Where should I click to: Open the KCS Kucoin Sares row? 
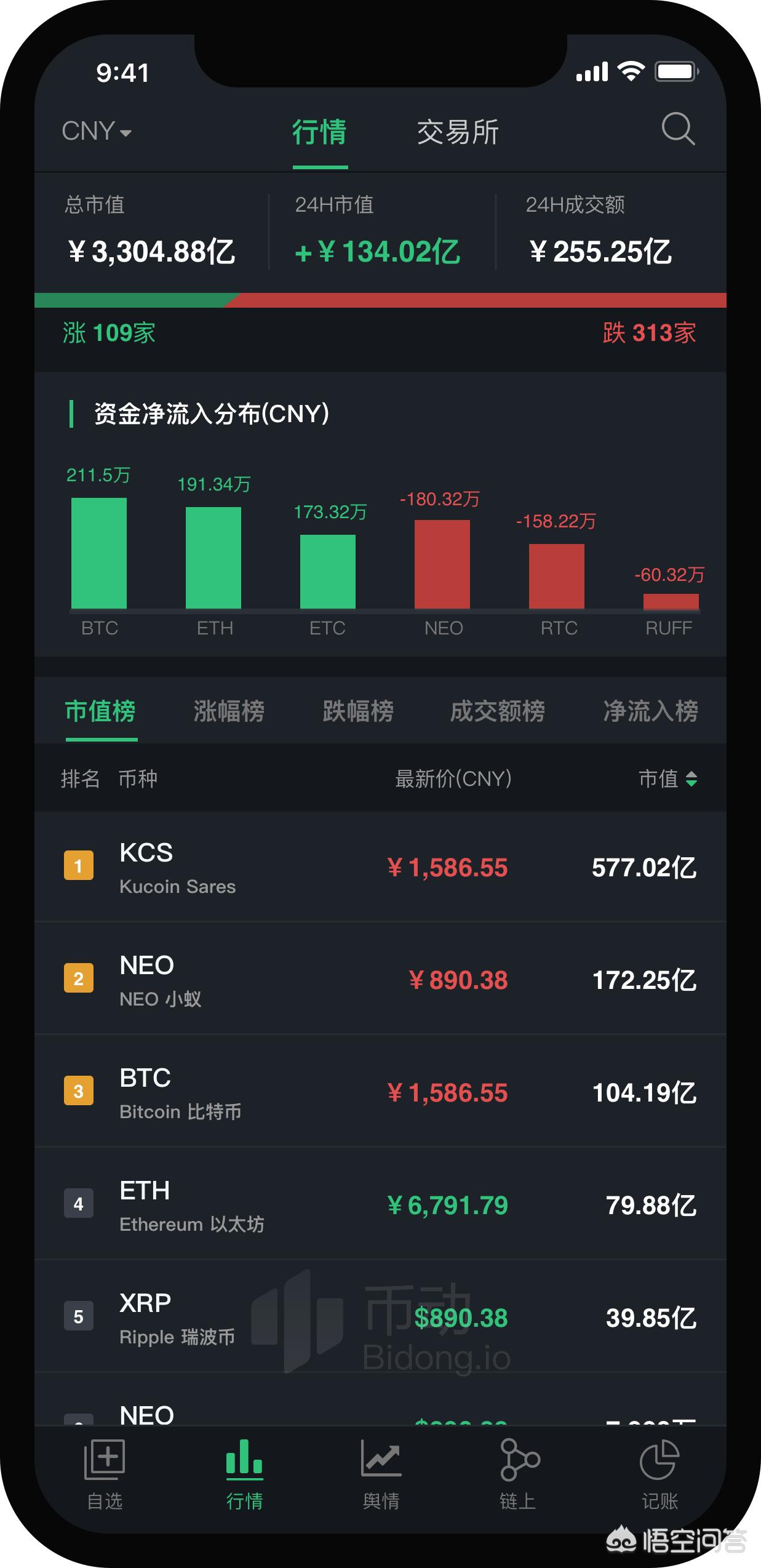point(380,866)
